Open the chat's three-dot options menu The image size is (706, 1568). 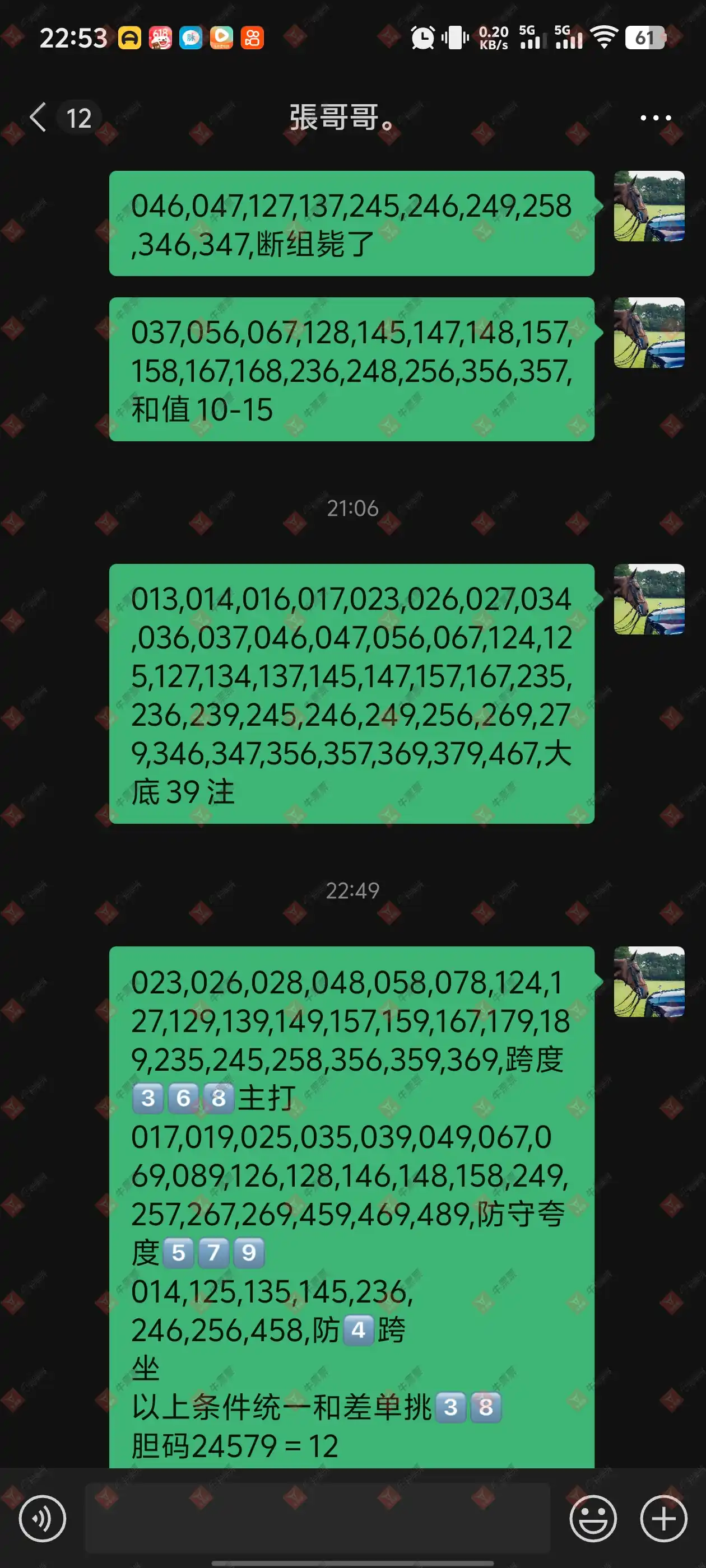pyautogui.click(x=656, y=118)
